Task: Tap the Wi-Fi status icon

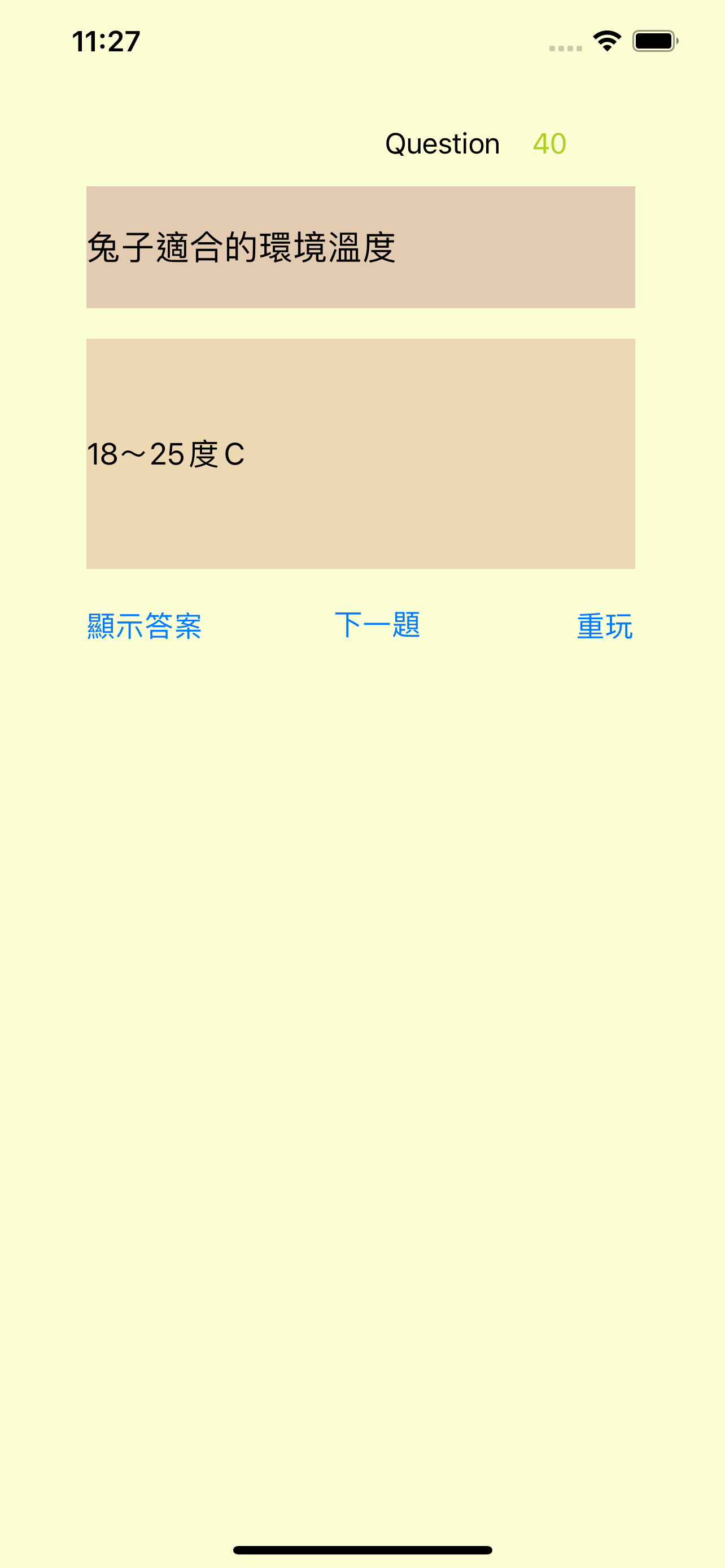Action: tap(606, 40)
